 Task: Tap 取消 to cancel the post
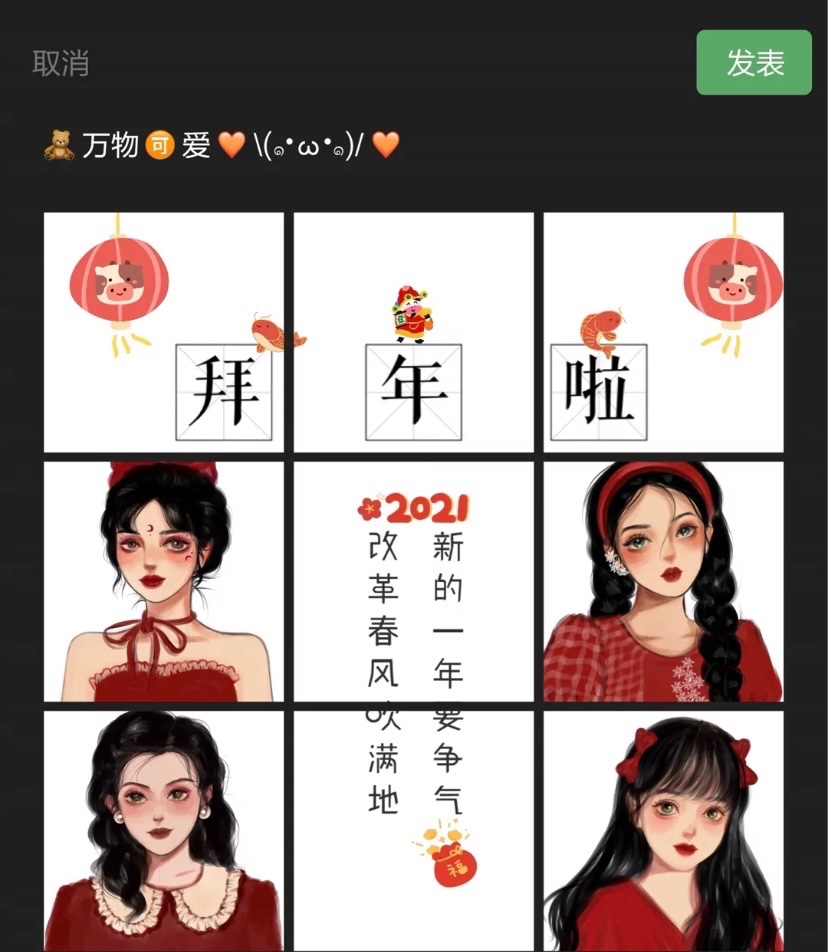(x=61, y=63)
